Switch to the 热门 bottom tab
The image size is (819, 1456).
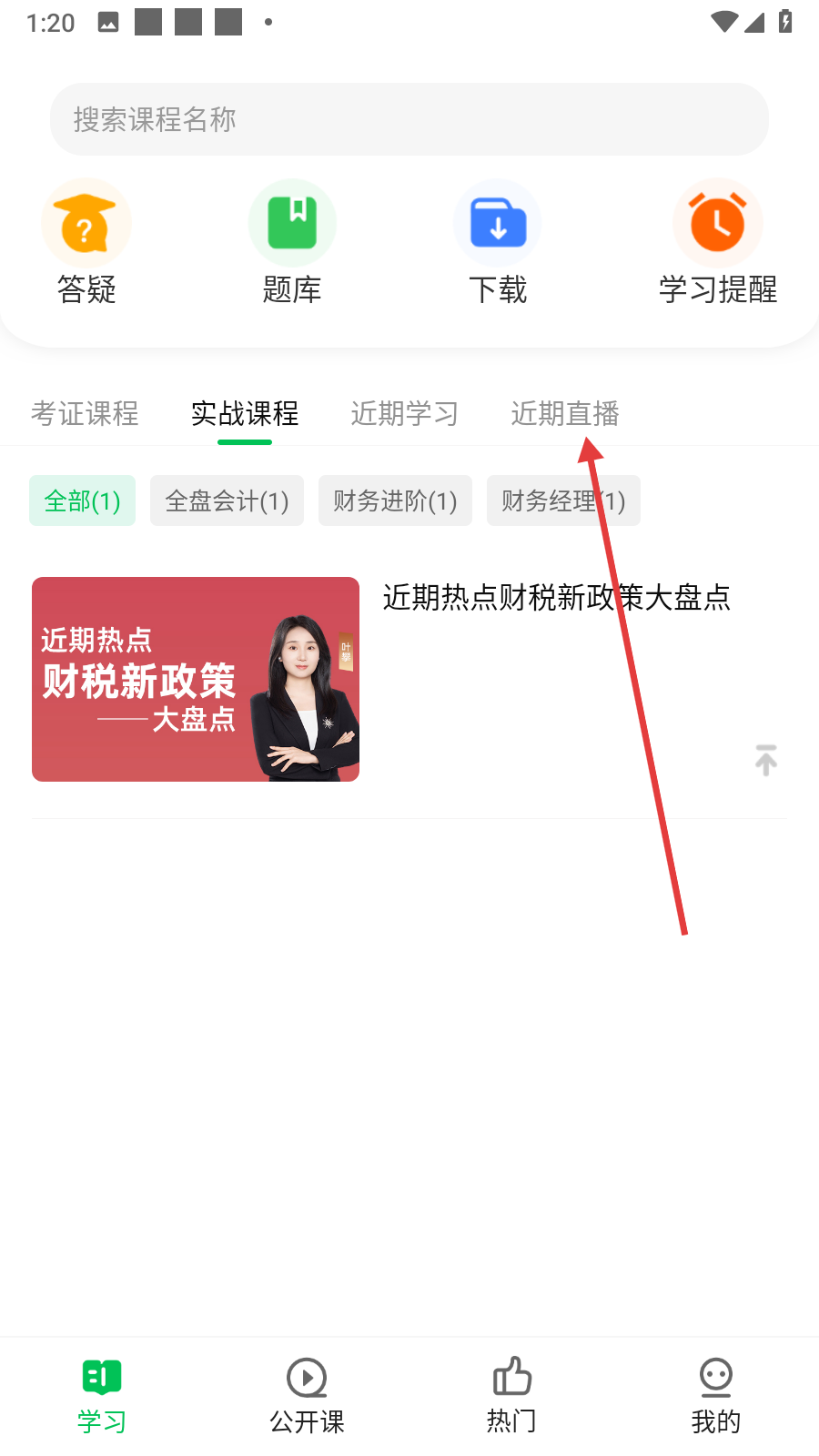coord(511,1397)
